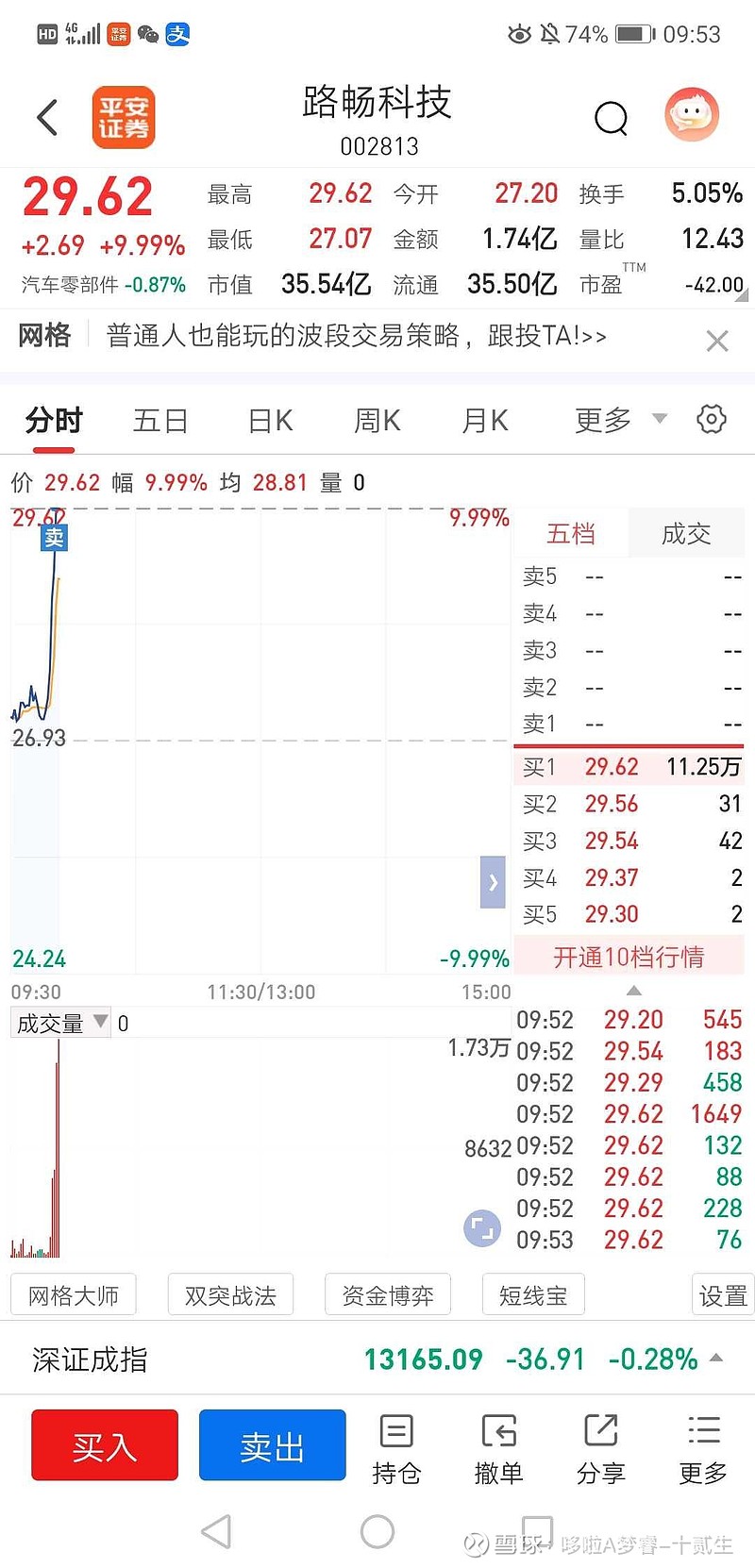Viewport: 755px width, 1568px height.
Task: Open the 成交量 volume indicator dropdown
Action: point(60,1023)
